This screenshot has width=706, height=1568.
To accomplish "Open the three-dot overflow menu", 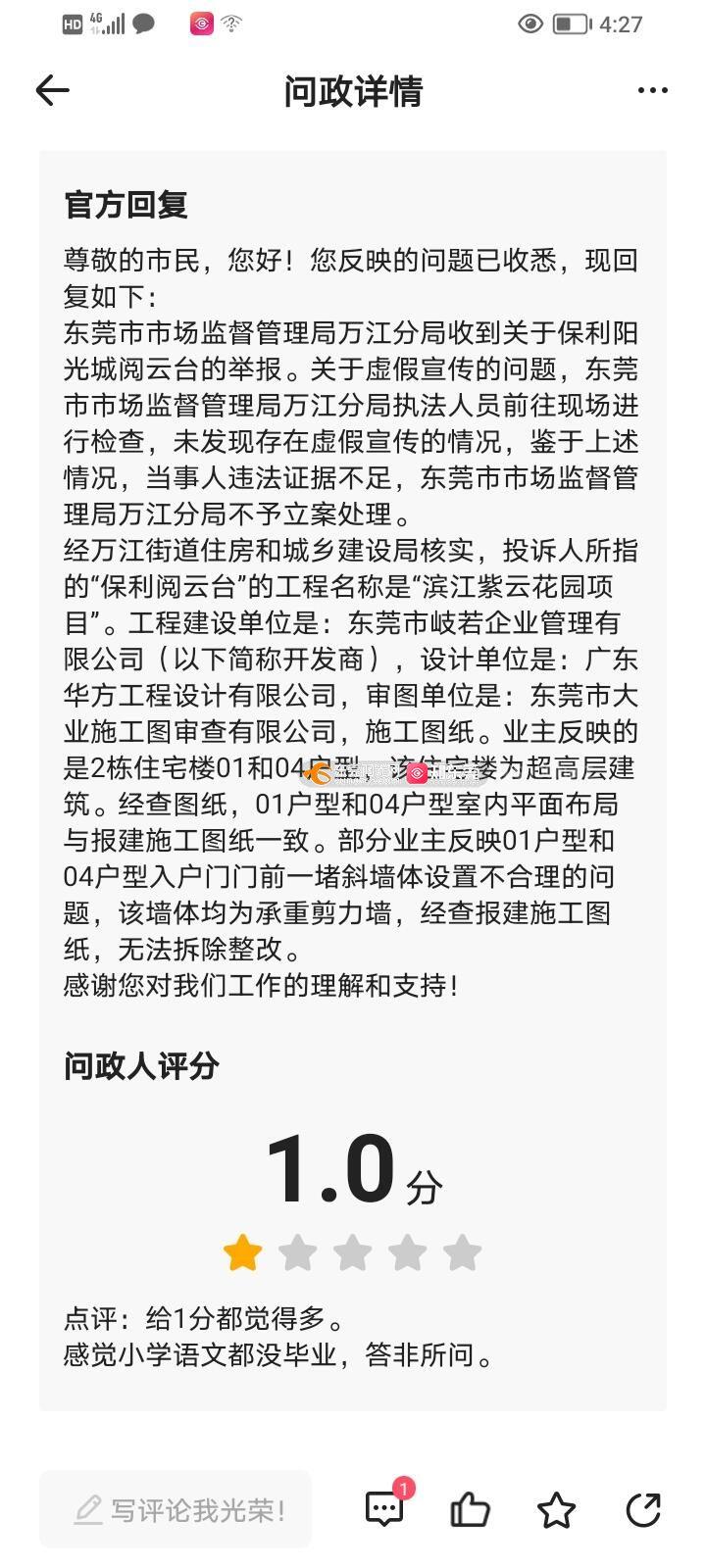I will coord(652,91).
